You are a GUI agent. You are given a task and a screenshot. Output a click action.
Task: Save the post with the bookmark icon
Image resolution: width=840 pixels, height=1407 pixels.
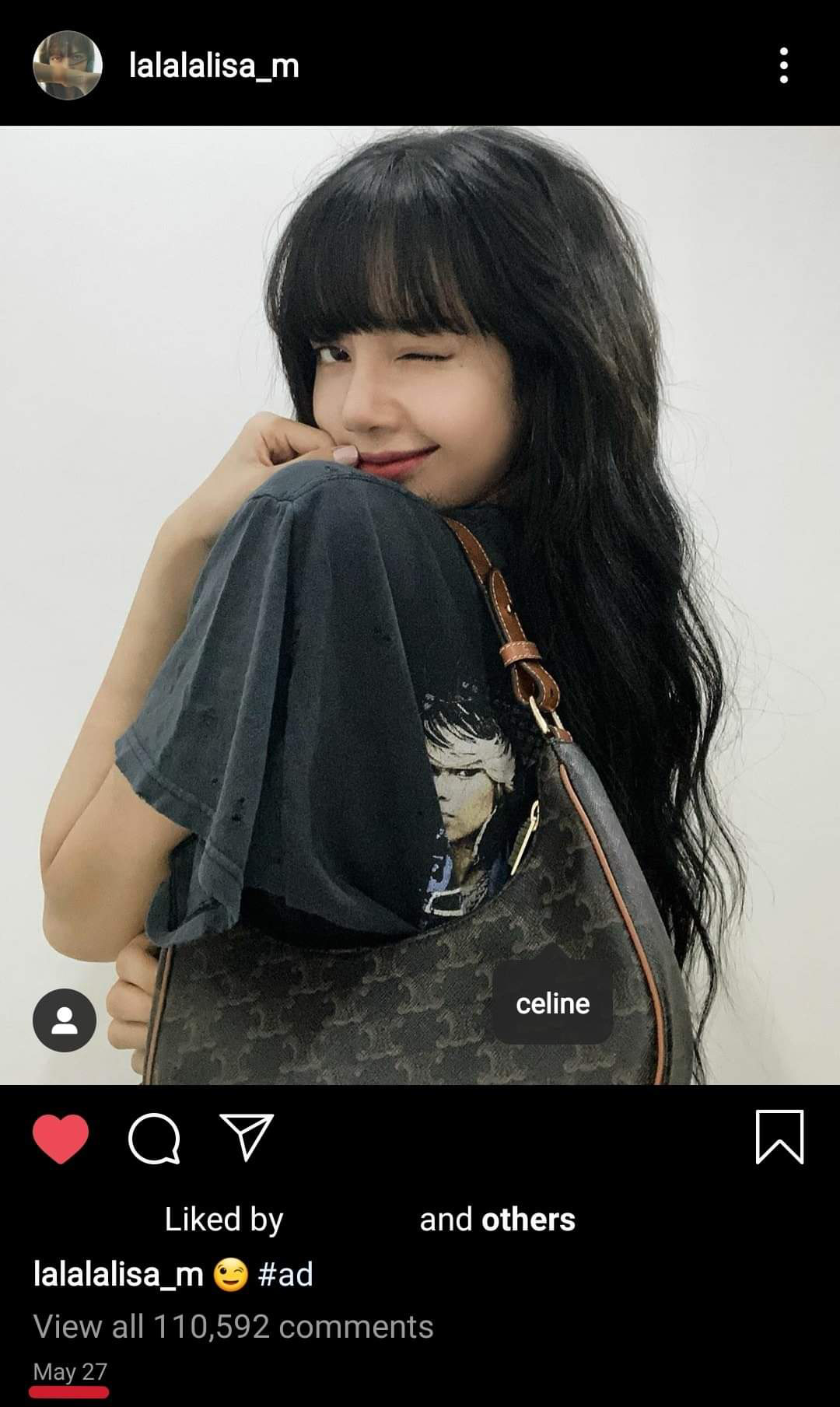779,1137
